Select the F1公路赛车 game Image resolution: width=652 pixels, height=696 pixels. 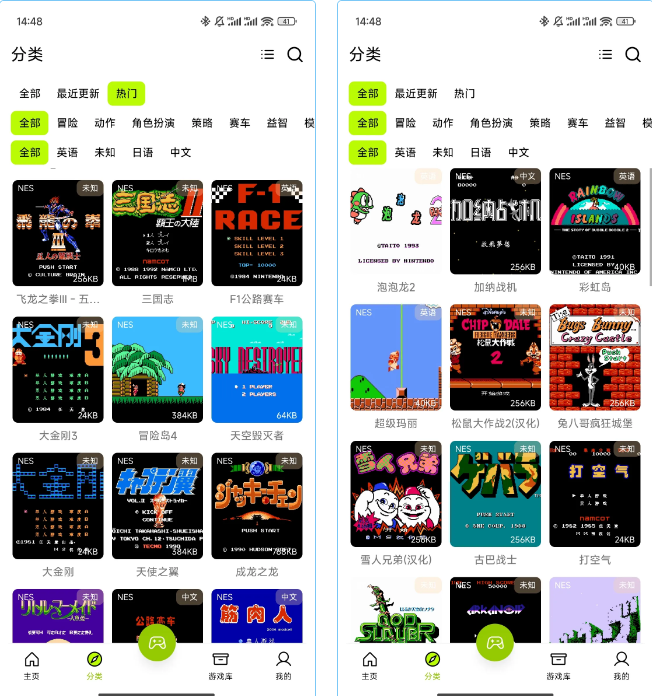257,234
